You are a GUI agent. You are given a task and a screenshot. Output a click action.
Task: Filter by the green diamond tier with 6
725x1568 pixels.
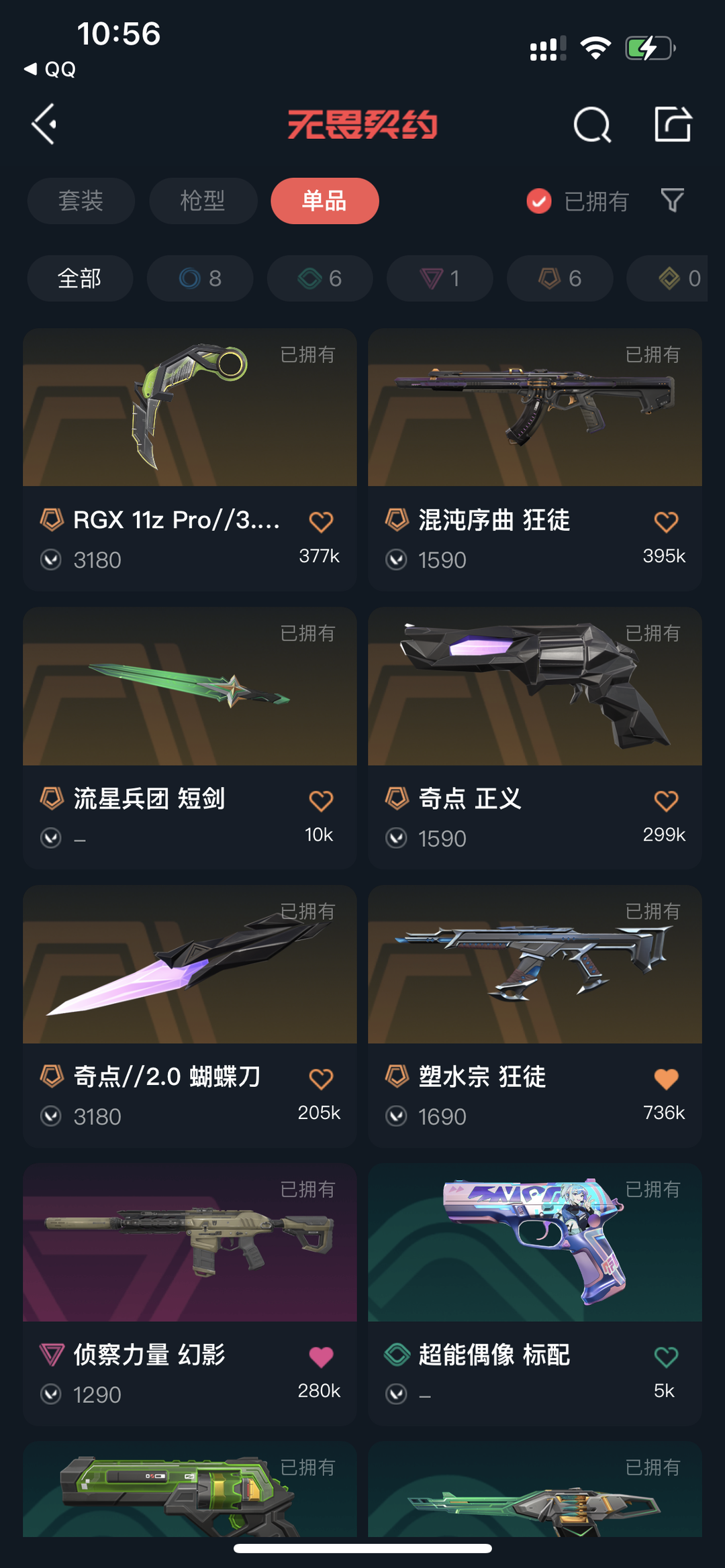pos(320,278)
